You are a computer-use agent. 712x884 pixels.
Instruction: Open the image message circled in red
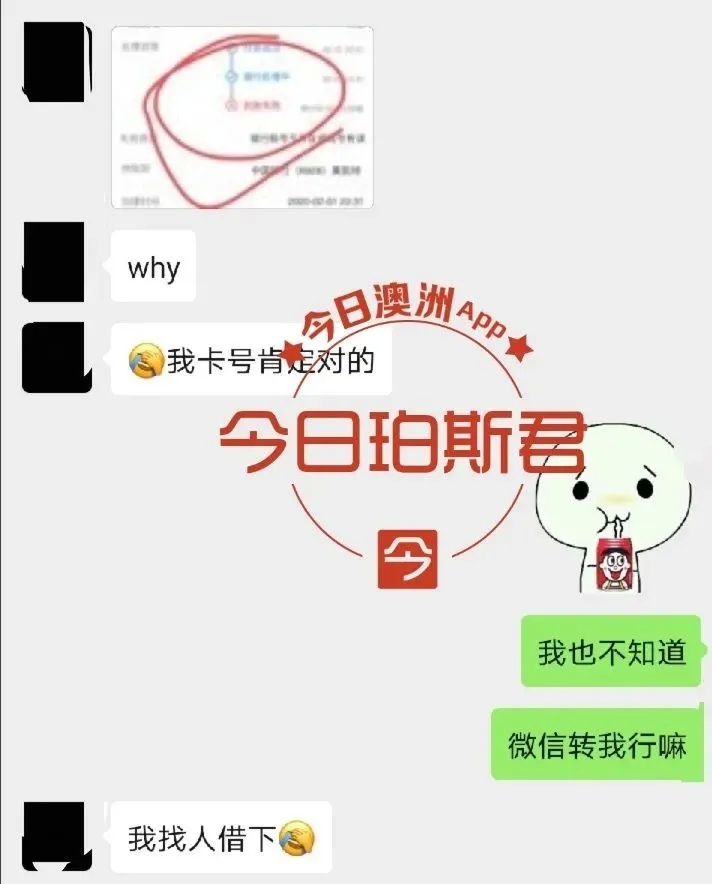(x=242, y=118)
